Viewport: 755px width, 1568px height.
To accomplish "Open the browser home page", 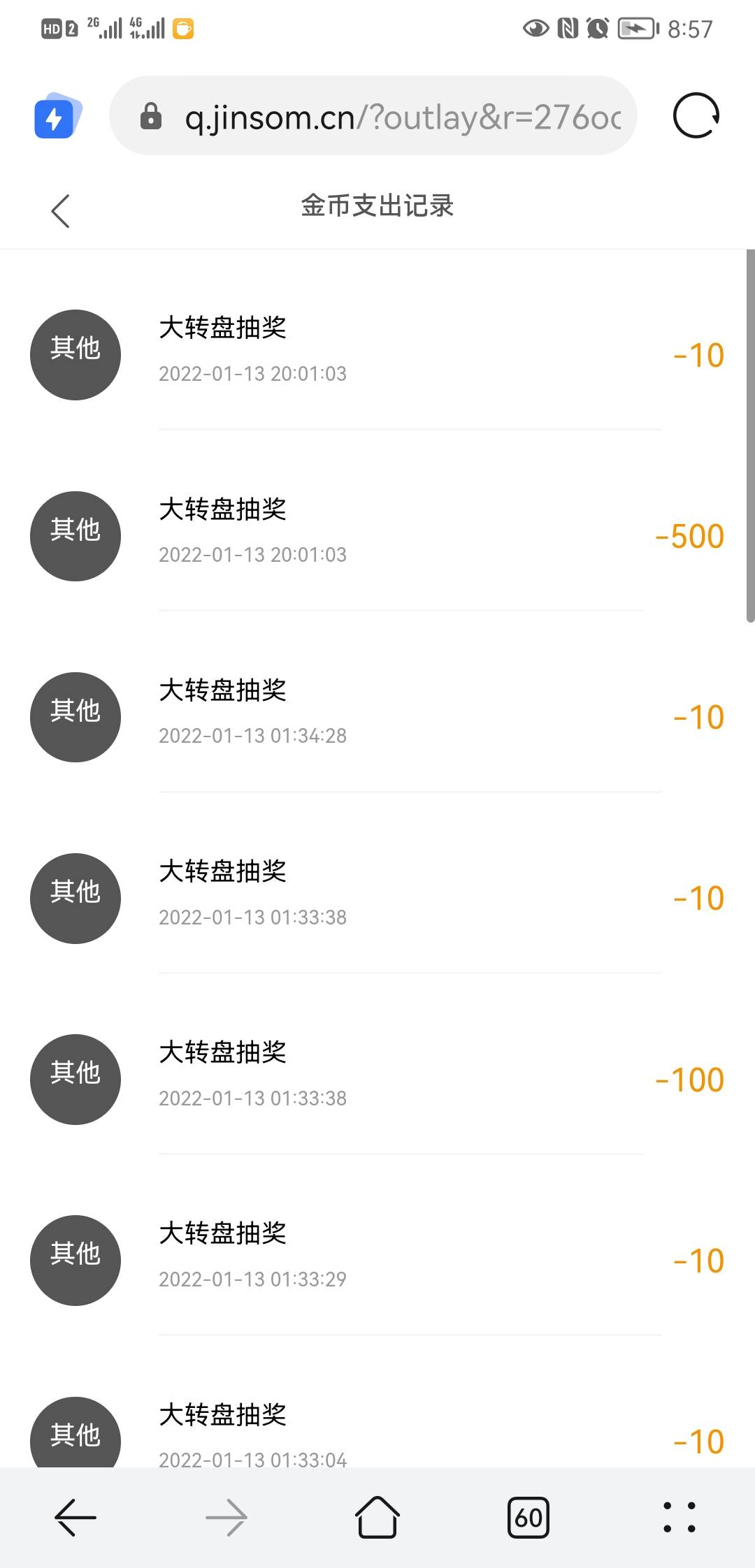I will pos(377,1517).
